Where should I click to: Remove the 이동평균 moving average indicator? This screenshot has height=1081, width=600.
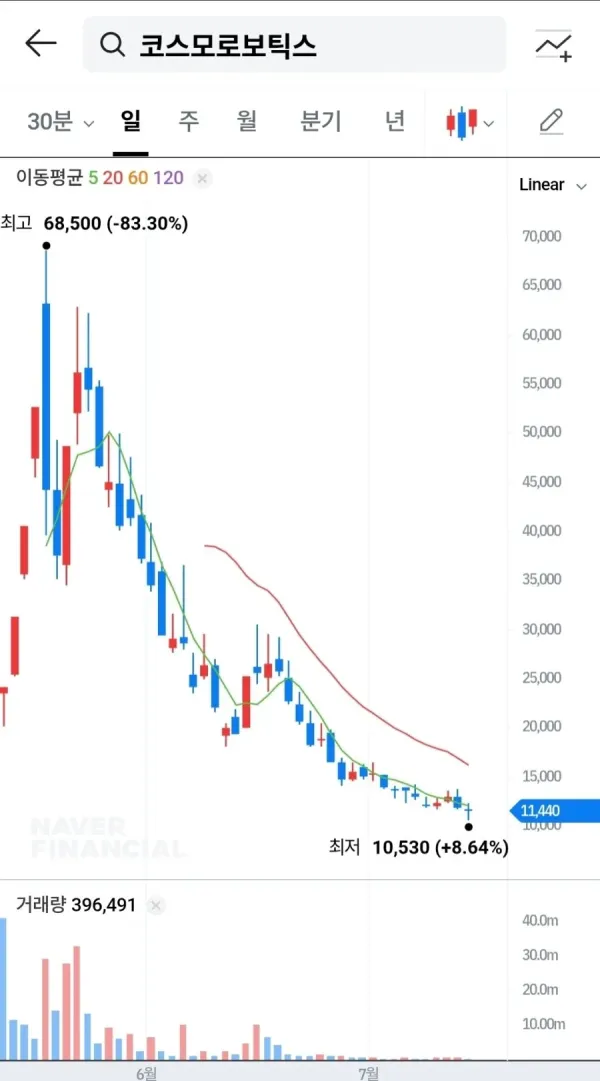[202, 179]
